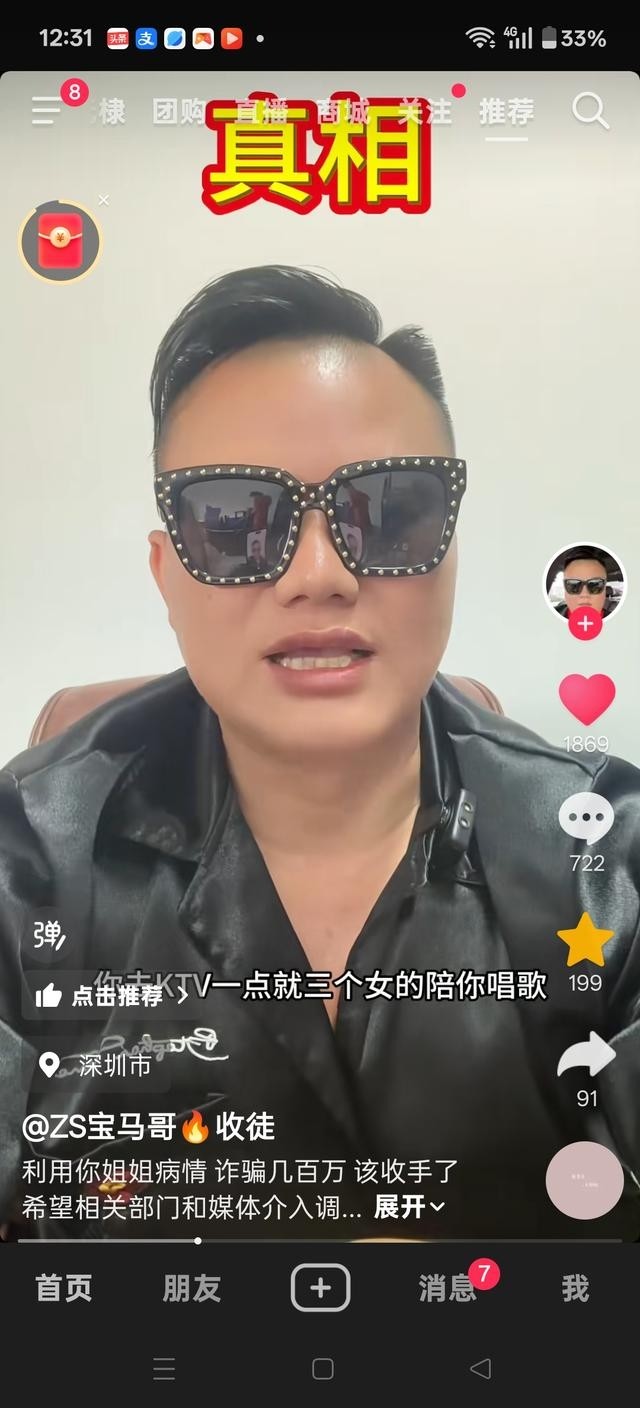The width and height of the screenshot is (640, 1408).
Task: Tap 点击推荐 to recommend video
Action: tap(112, 995)
